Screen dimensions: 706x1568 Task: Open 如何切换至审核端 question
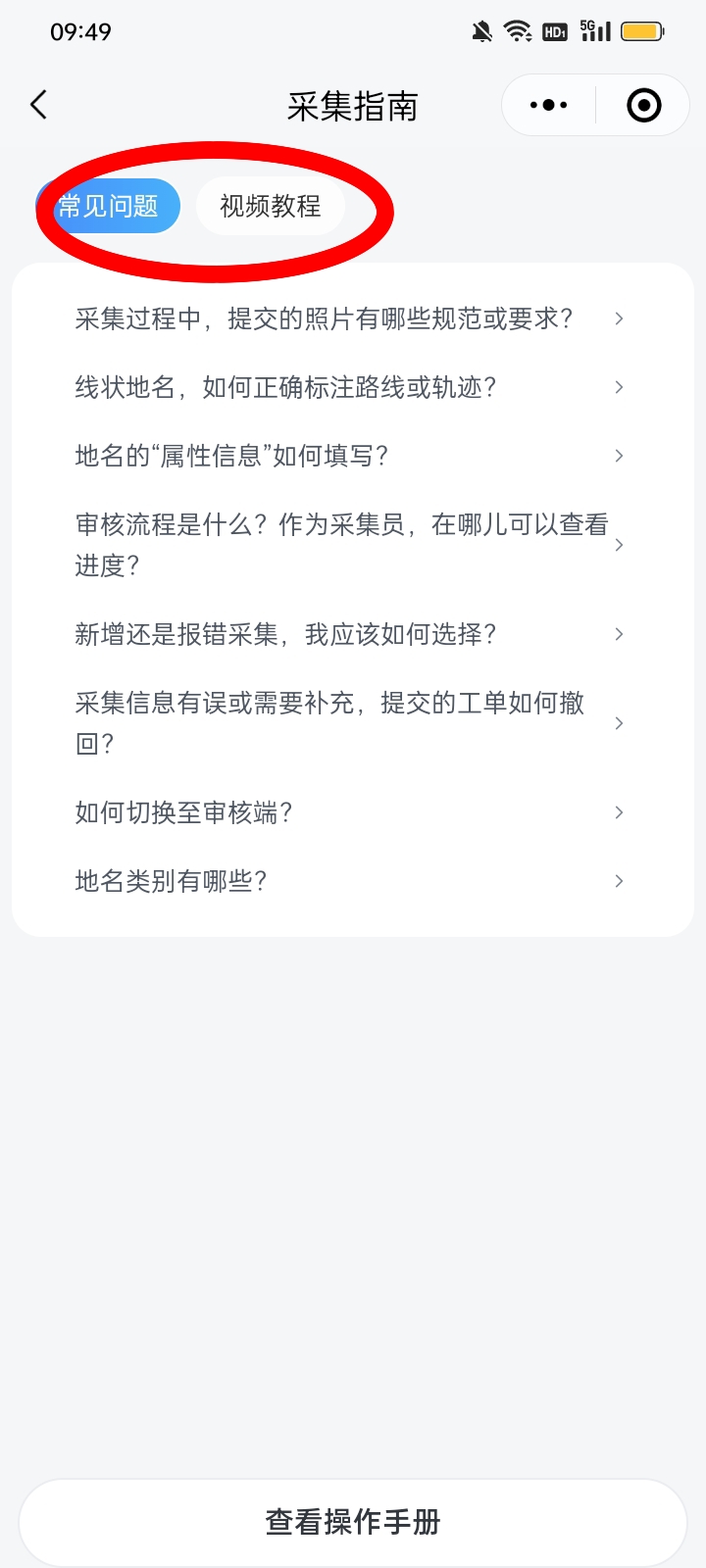click(x=352, y=812)
